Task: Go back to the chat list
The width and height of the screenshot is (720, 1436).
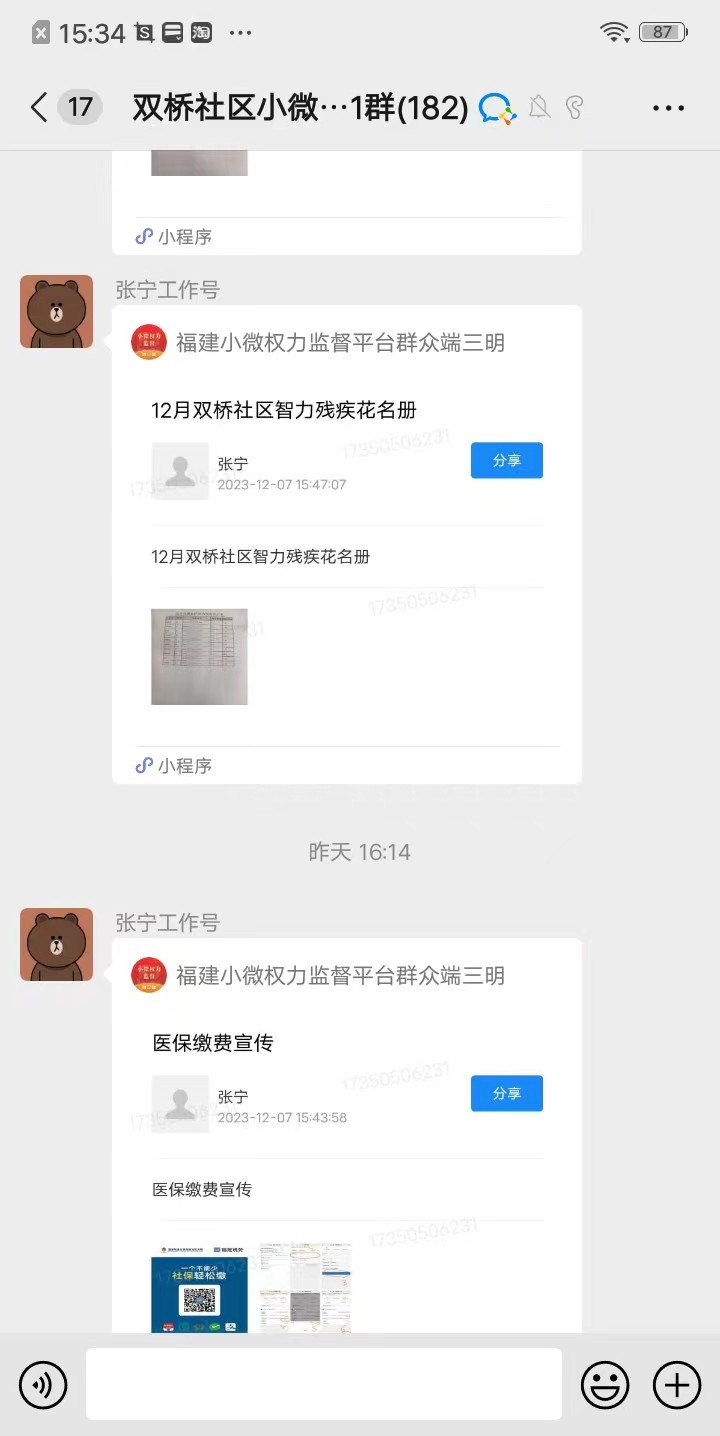Action: point(40,108)
